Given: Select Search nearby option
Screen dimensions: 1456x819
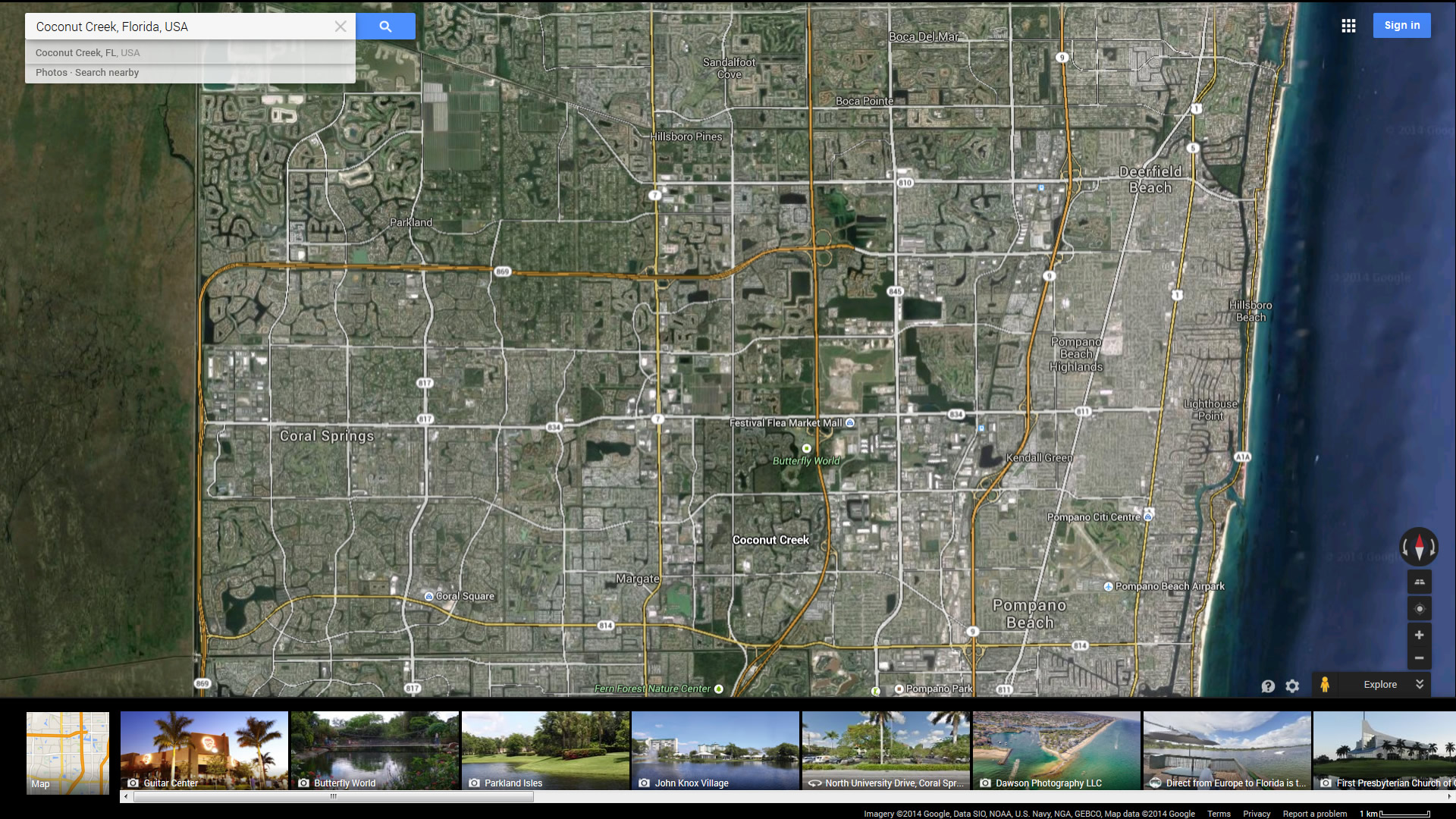Looking at the screenshot, I should [x=107, y=73].
